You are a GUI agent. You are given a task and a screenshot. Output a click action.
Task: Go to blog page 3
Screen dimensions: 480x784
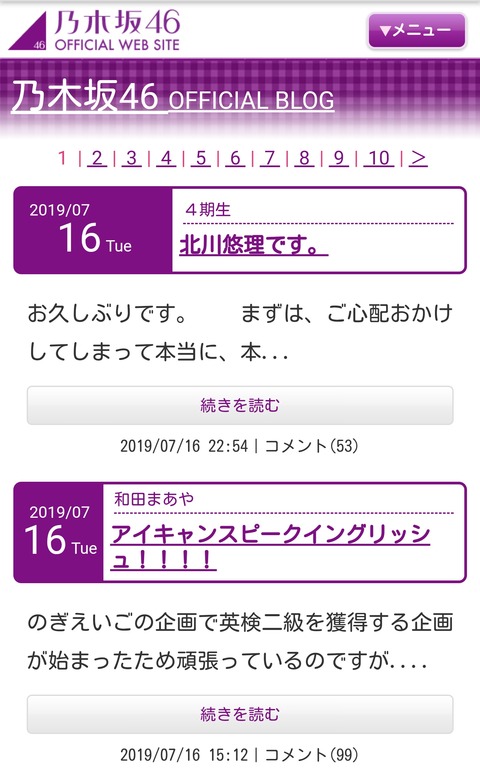(132, 158)
